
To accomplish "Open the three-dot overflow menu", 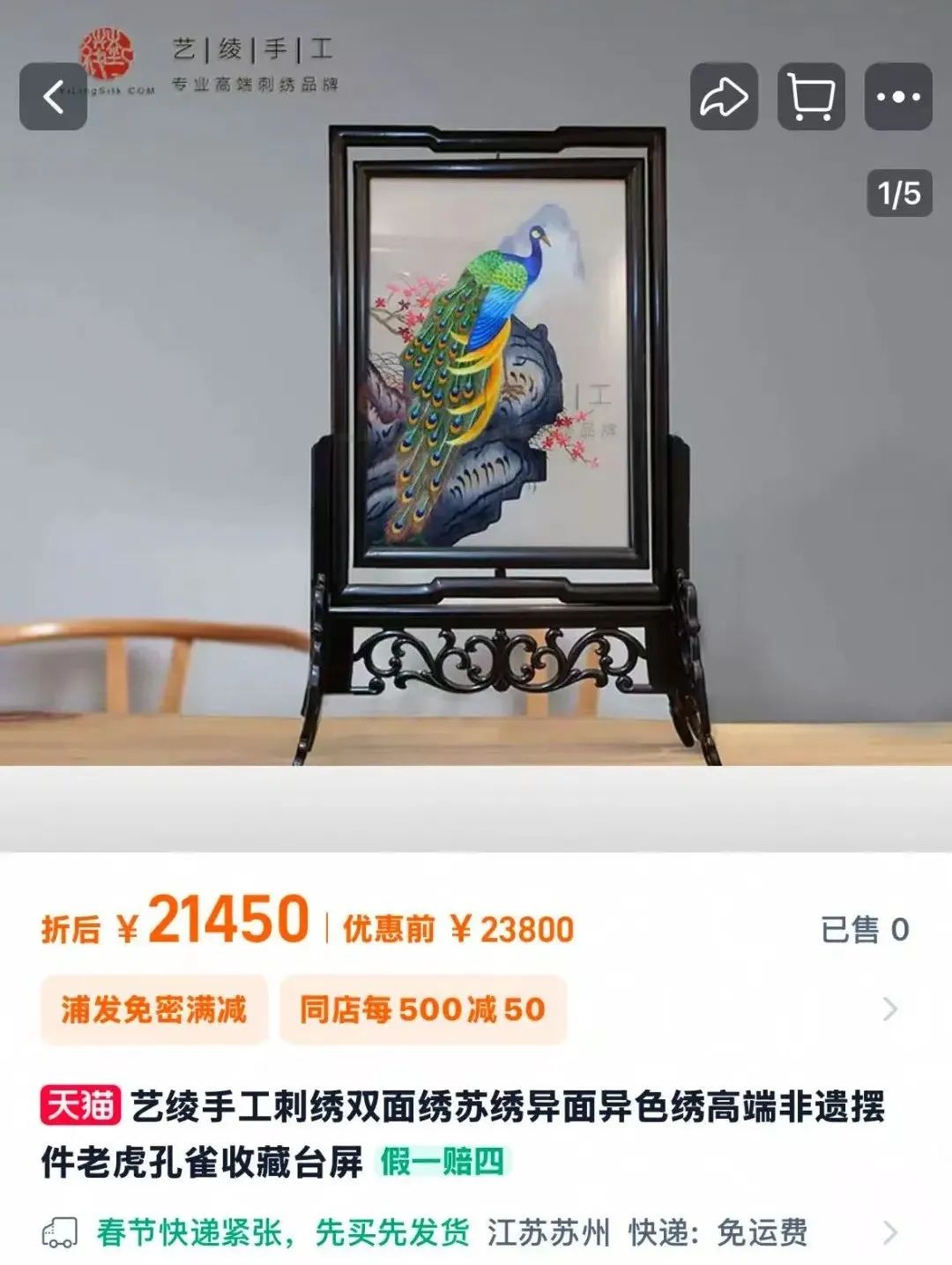I will click(x=898, y=97).
